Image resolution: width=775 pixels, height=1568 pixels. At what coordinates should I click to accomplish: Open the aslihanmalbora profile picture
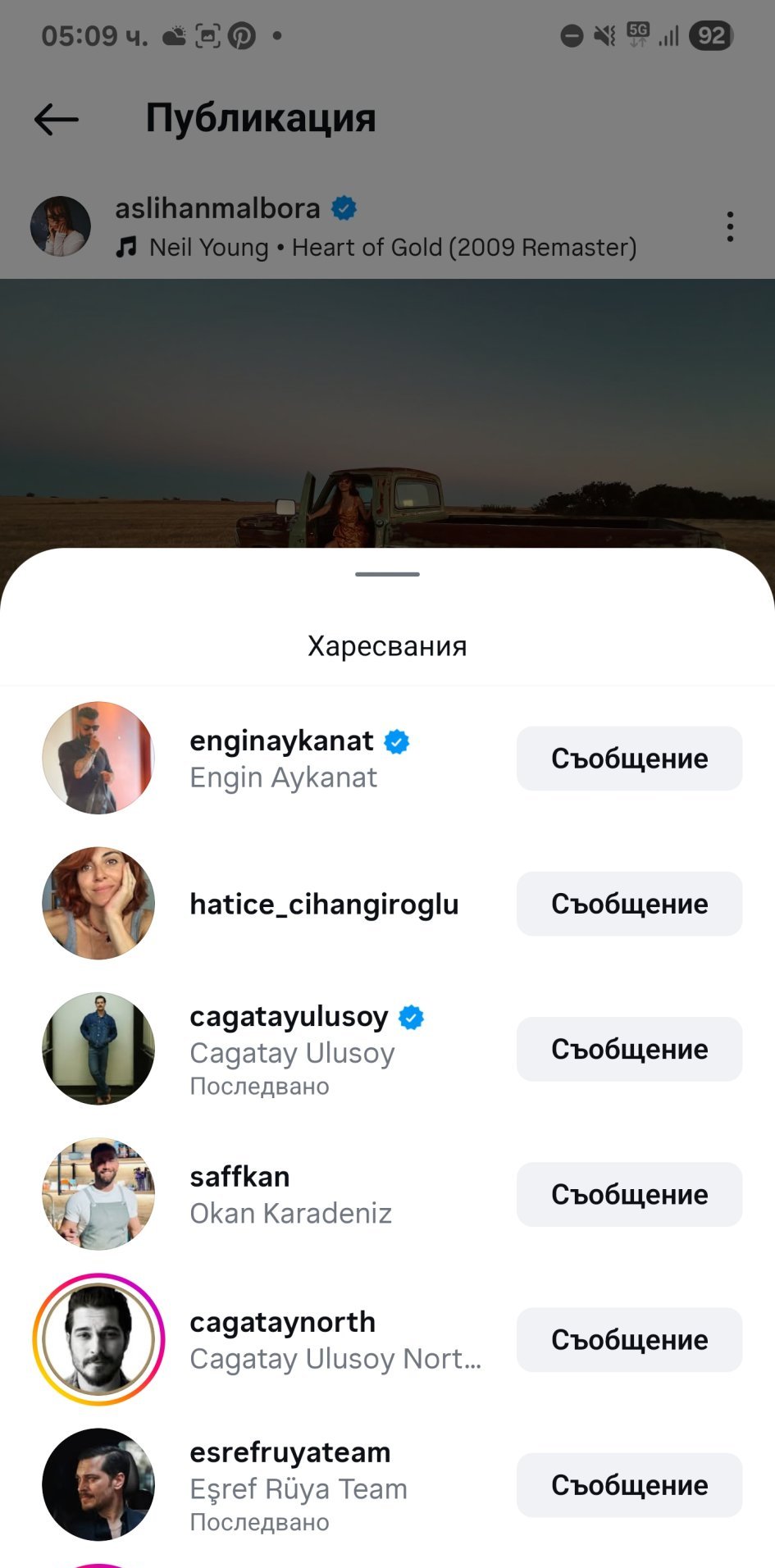pyautogui.click(x=61, y=226)
